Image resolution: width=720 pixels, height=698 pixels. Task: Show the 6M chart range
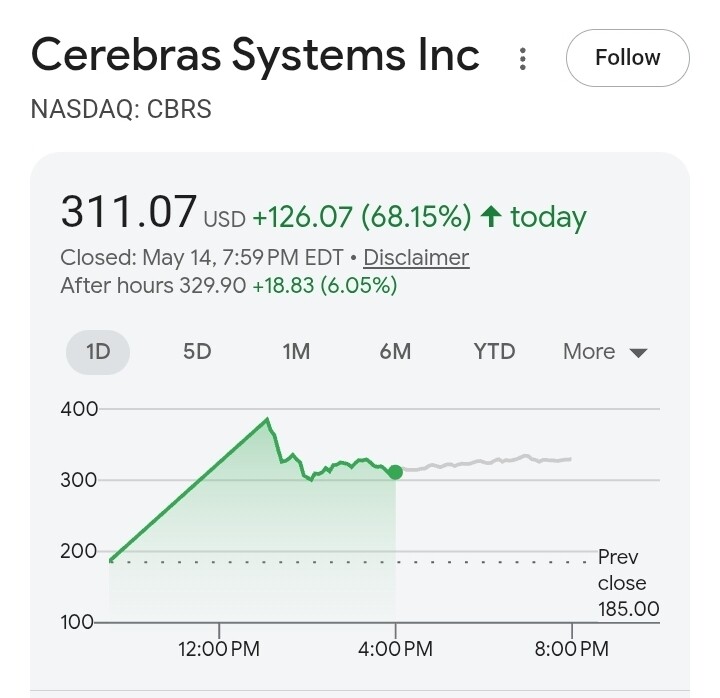(395, 352)
